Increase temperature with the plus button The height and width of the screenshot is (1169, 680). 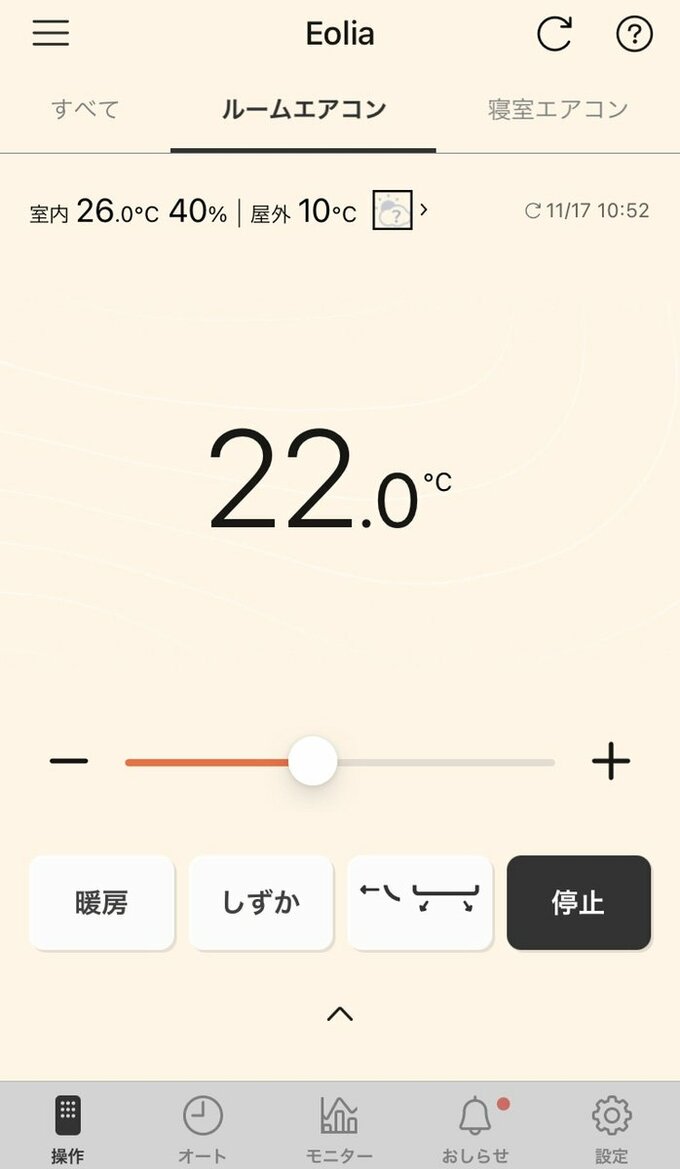pos(610,762)
